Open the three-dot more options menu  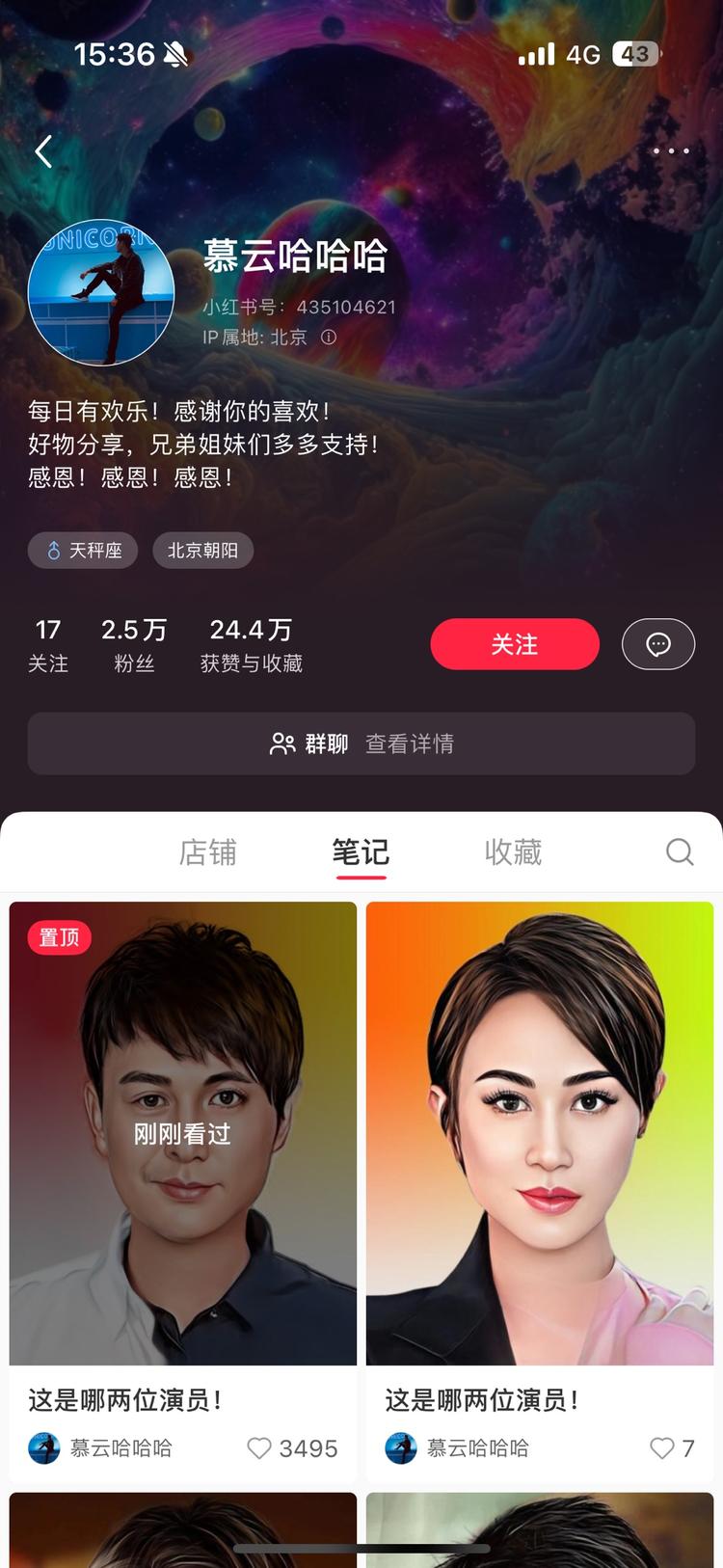[671, 151]
